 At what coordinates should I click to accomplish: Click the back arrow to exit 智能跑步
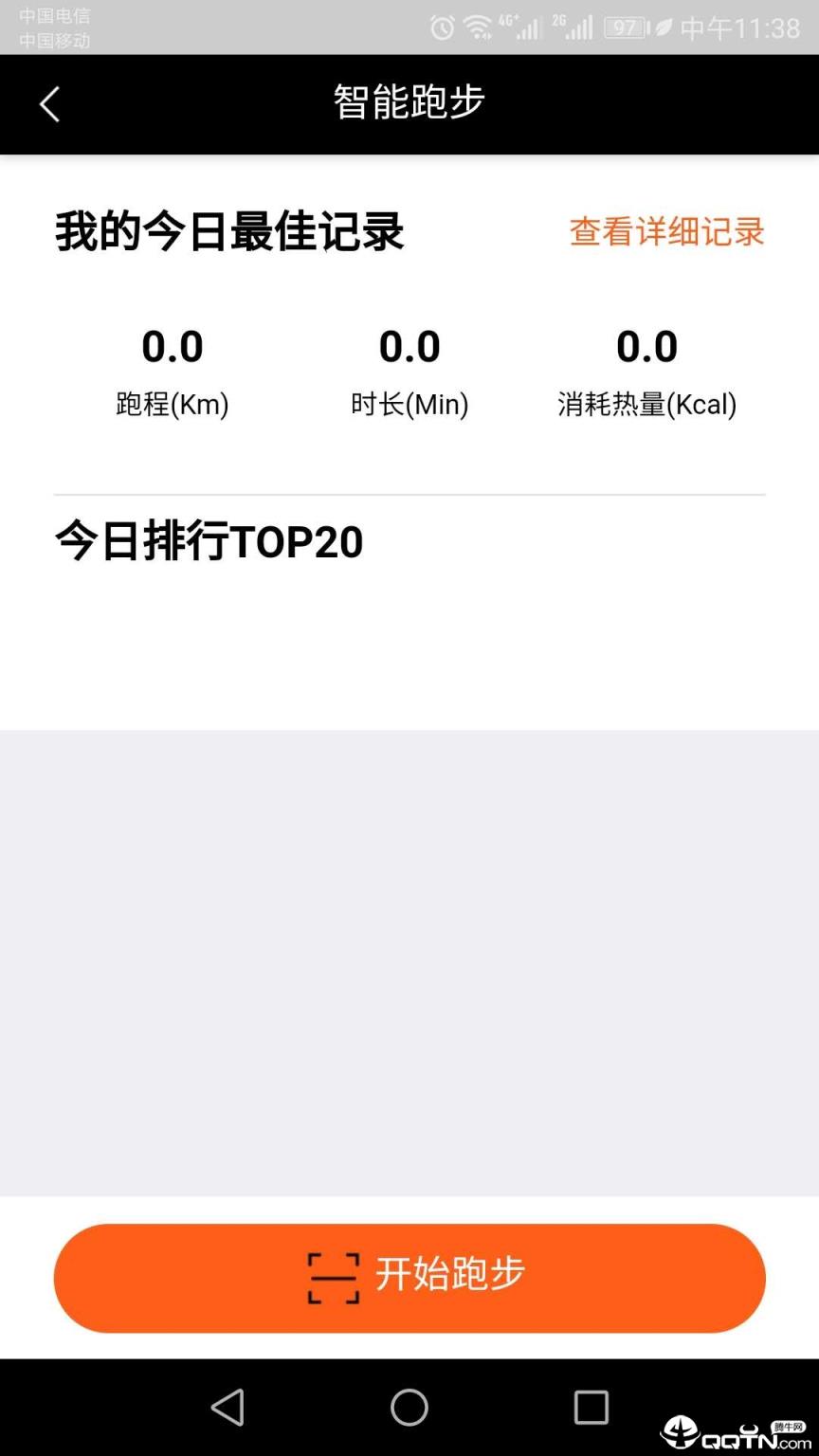pyautogui.click(x=49, y=104)
